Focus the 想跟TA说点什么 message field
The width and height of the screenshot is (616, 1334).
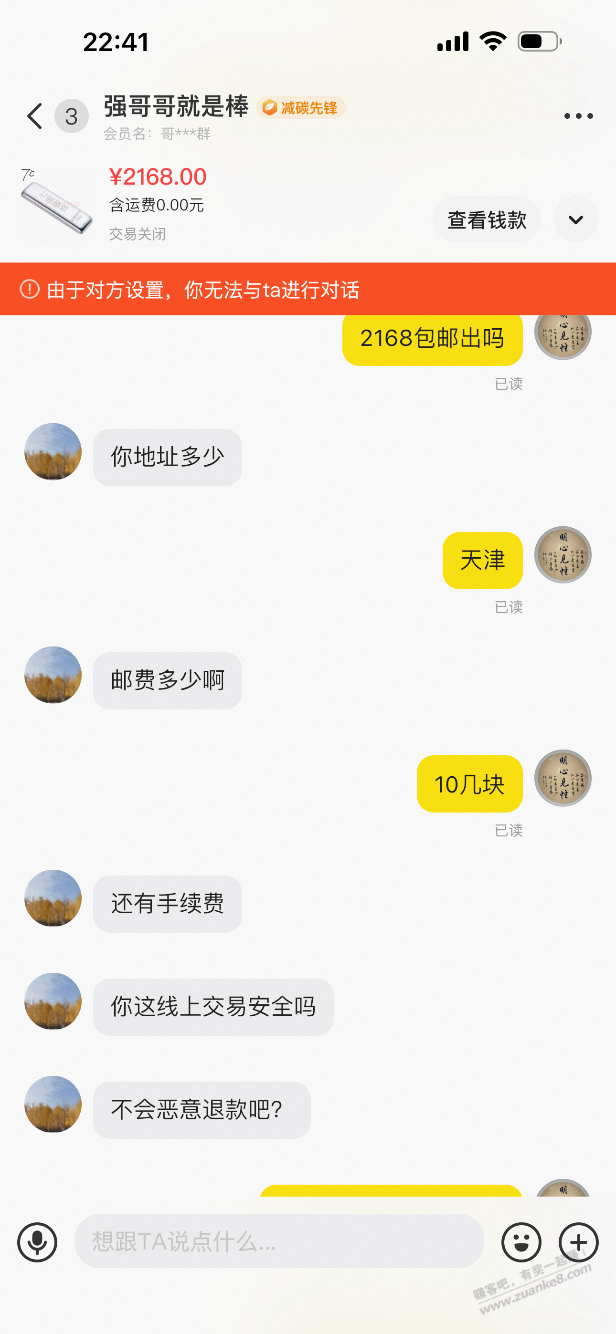coord(278,1242)
